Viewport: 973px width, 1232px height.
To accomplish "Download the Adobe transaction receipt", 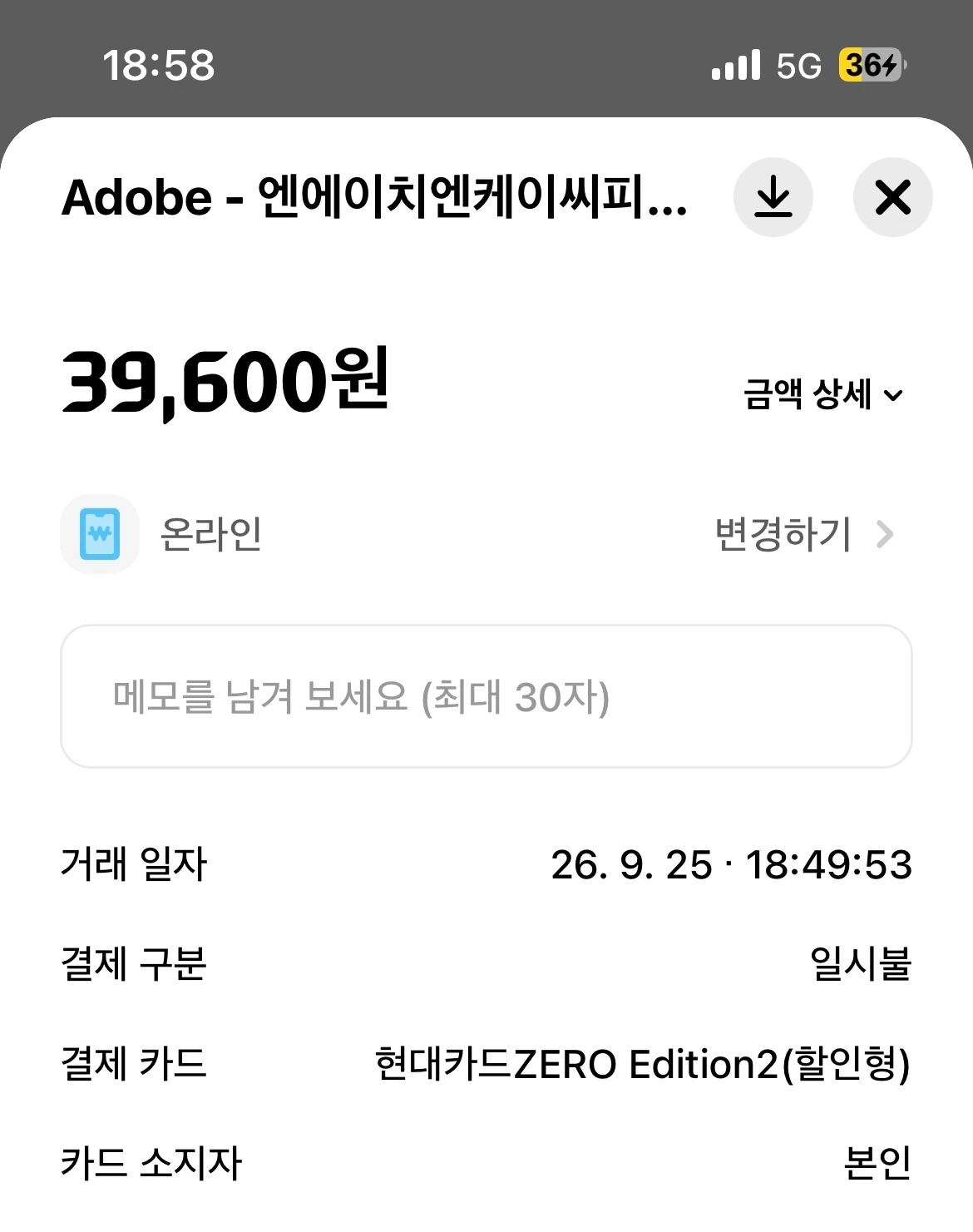I will pos(773,197).
